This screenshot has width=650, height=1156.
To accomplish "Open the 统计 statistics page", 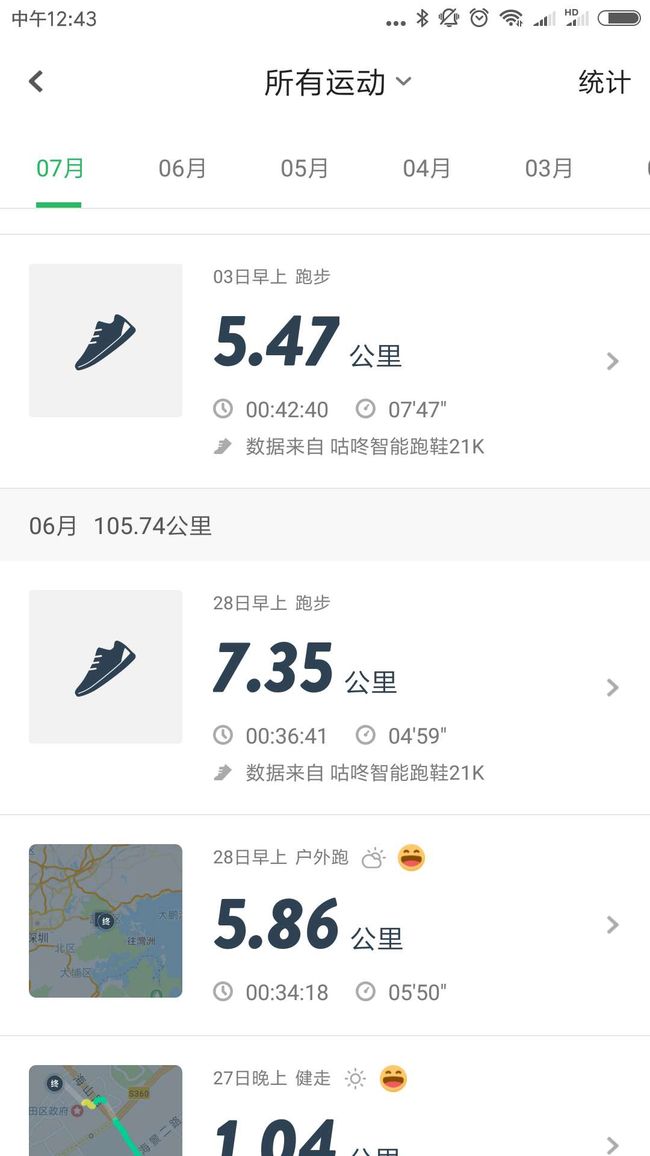I will tap(604, 82).
